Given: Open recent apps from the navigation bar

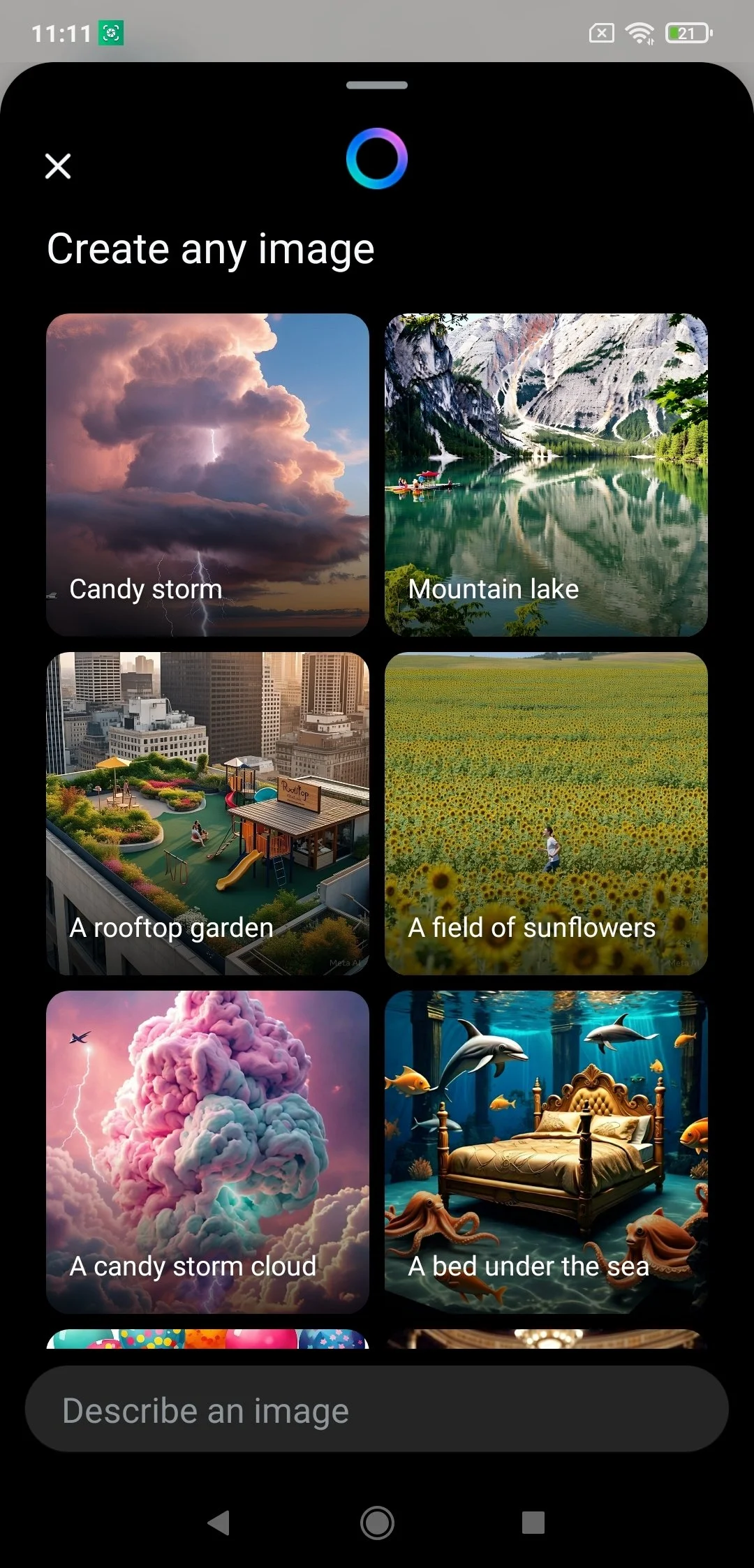Looking at the screenshot, I should point(533,1523).
